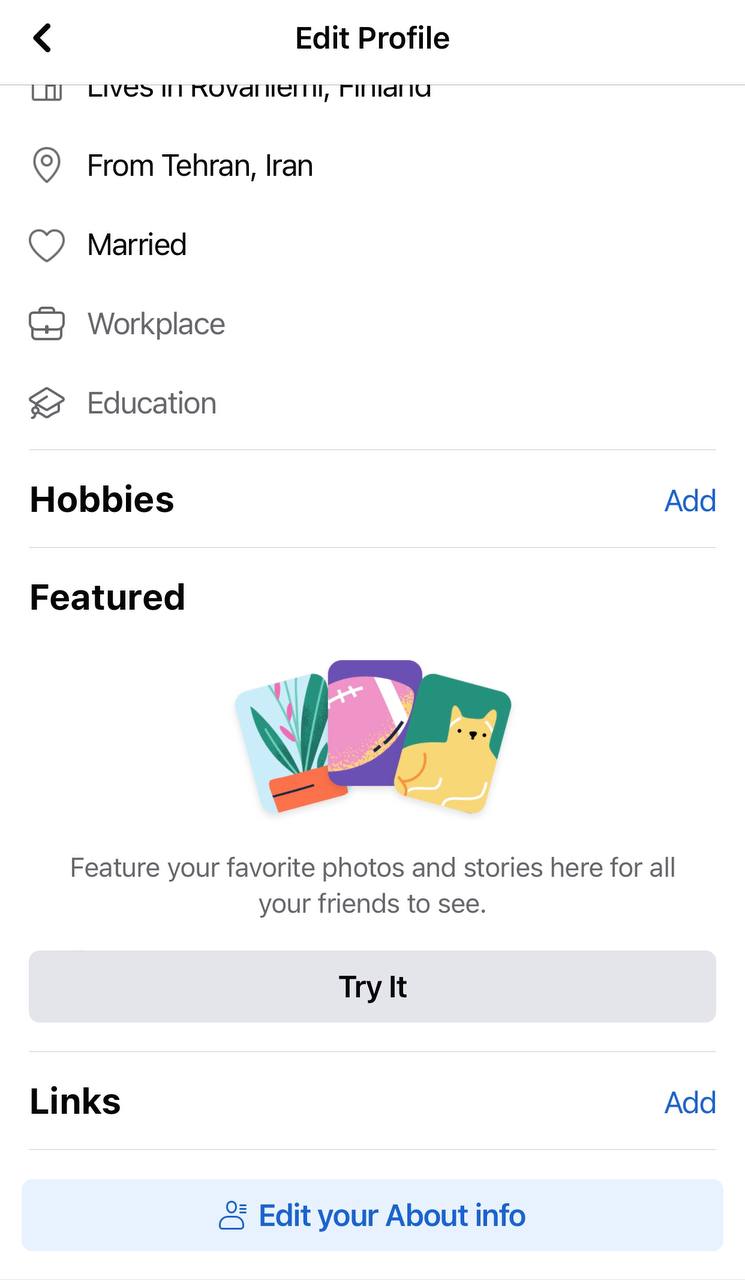Go back from Edit Profile
Image resolution: width=745 pixels, height=1280 pixels.
click(x=42, y=38)
